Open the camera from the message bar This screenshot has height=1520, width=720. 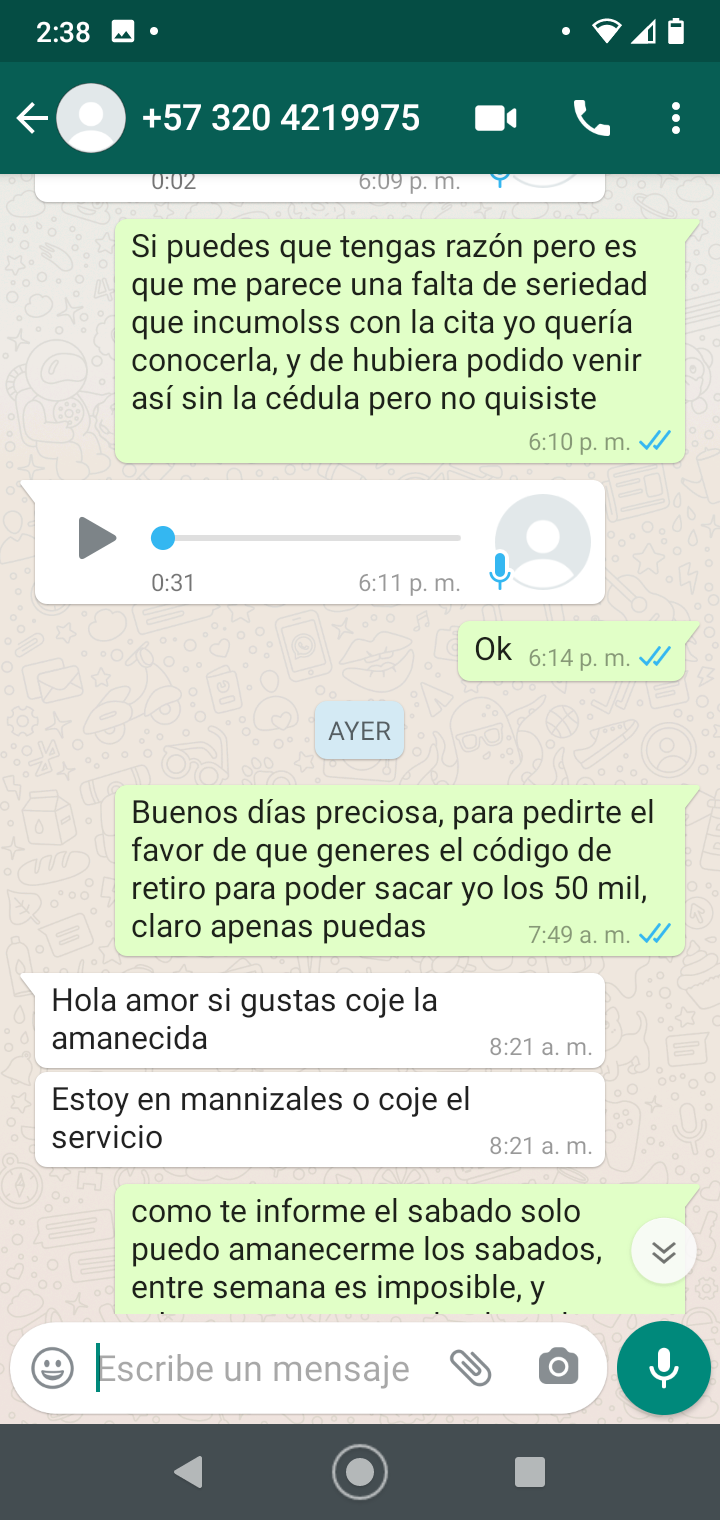558,1368
